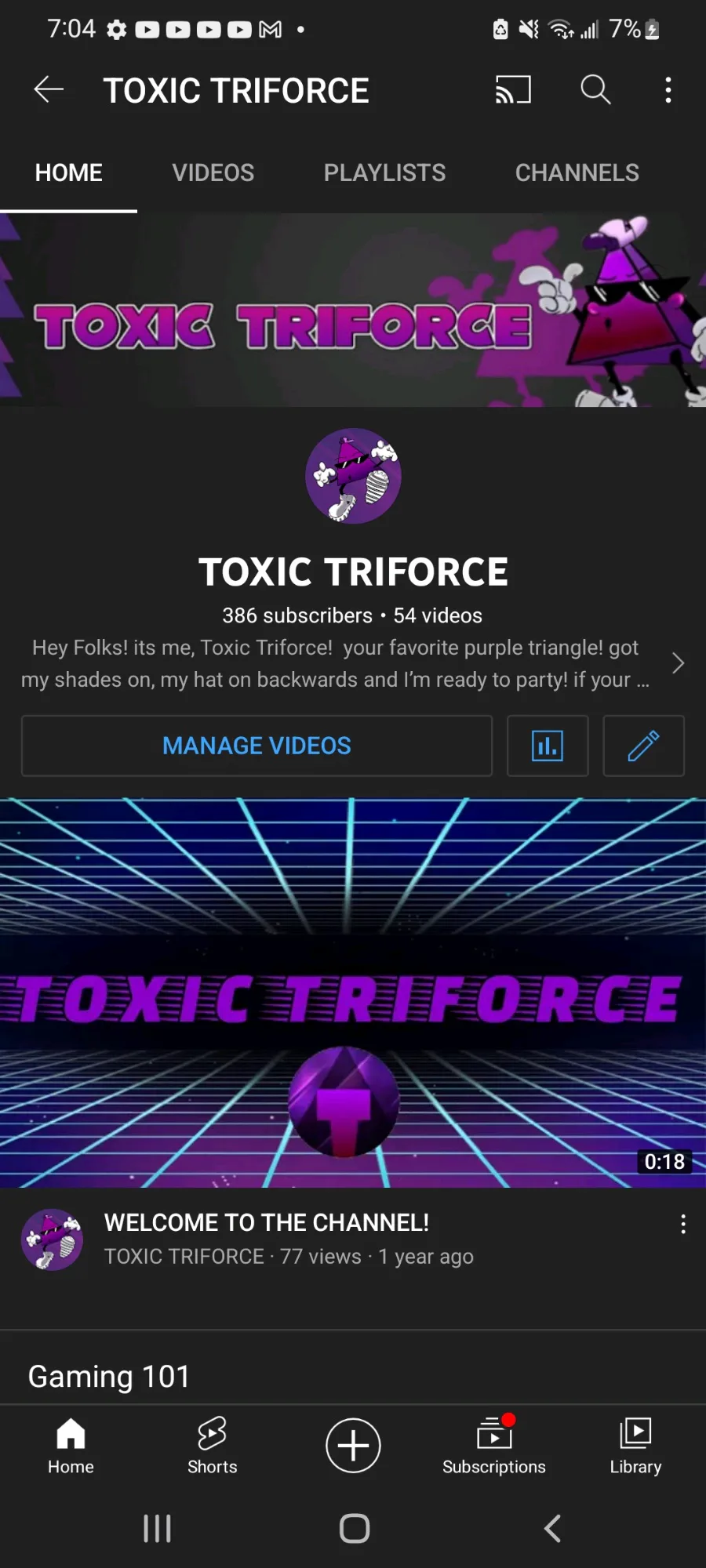Switch to the Videos tab

click(213, 172)
